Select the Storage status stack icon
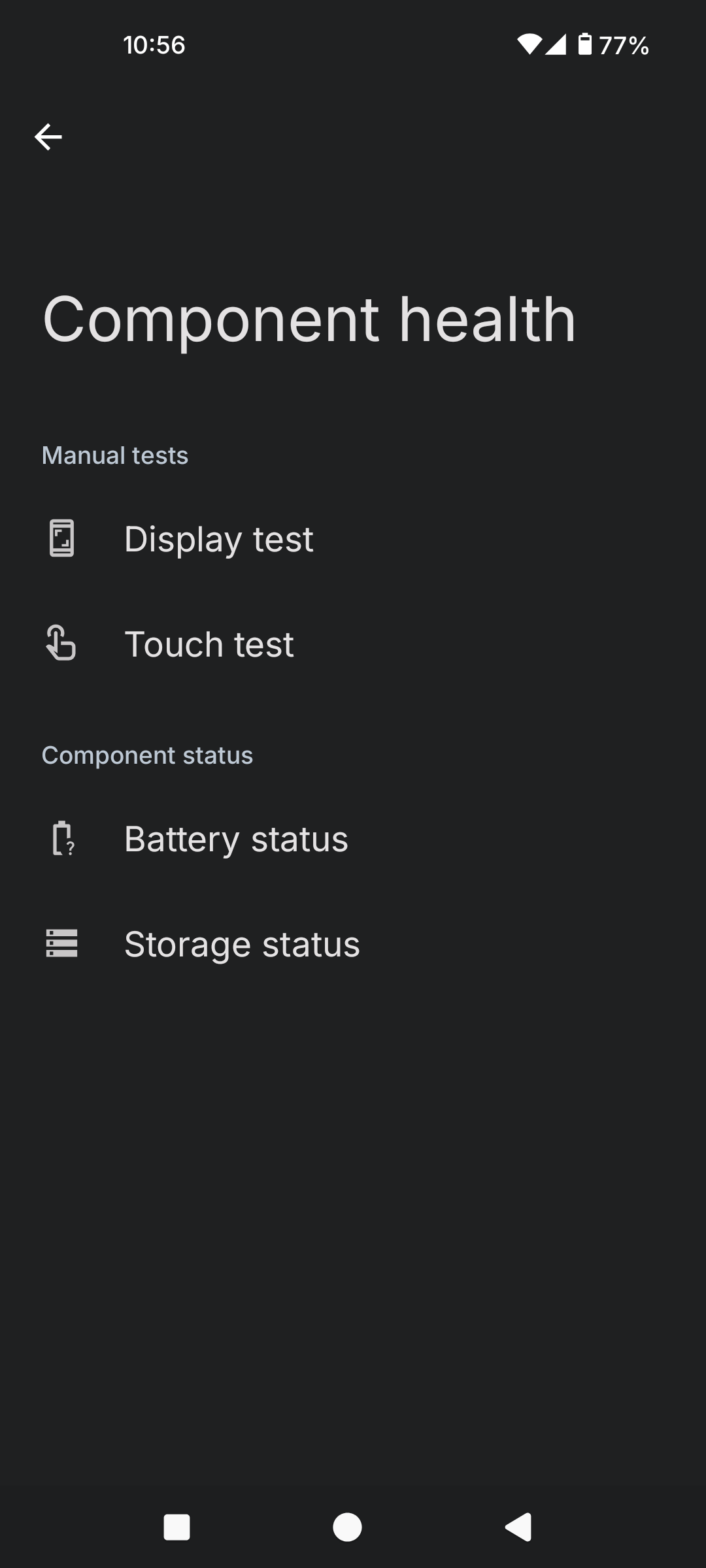706x1568 pixels. pos(62,943)
